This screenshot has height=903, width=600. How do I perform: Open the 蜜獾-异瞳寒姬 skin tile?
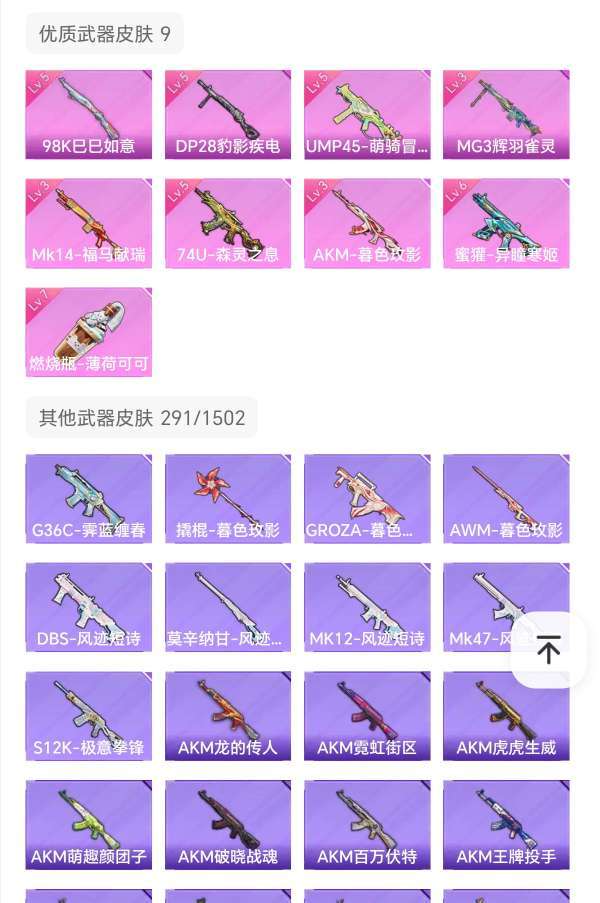[506, 223]
